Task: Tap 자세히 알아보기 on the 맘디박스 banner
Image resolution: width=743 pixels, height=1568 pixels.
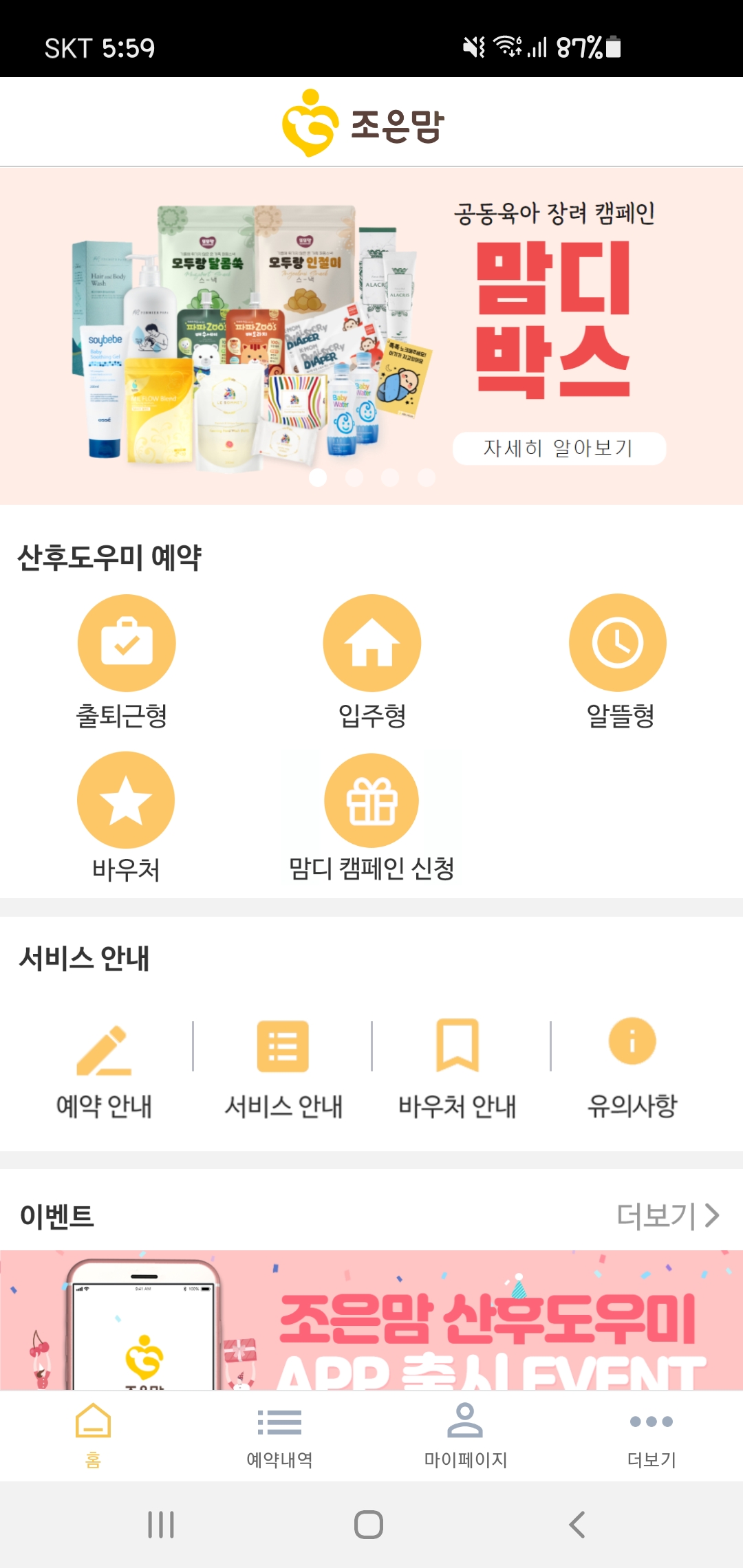Action: (559, 448)
